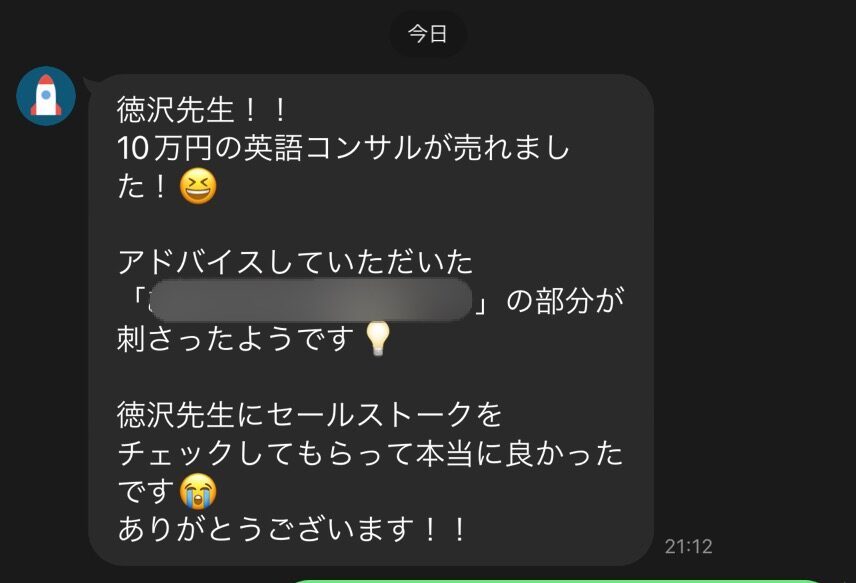Open the sender's rocket profile avatar
The width and height of the screenshot is (856, 583).
pyautogui.click(x=46, y=97)
